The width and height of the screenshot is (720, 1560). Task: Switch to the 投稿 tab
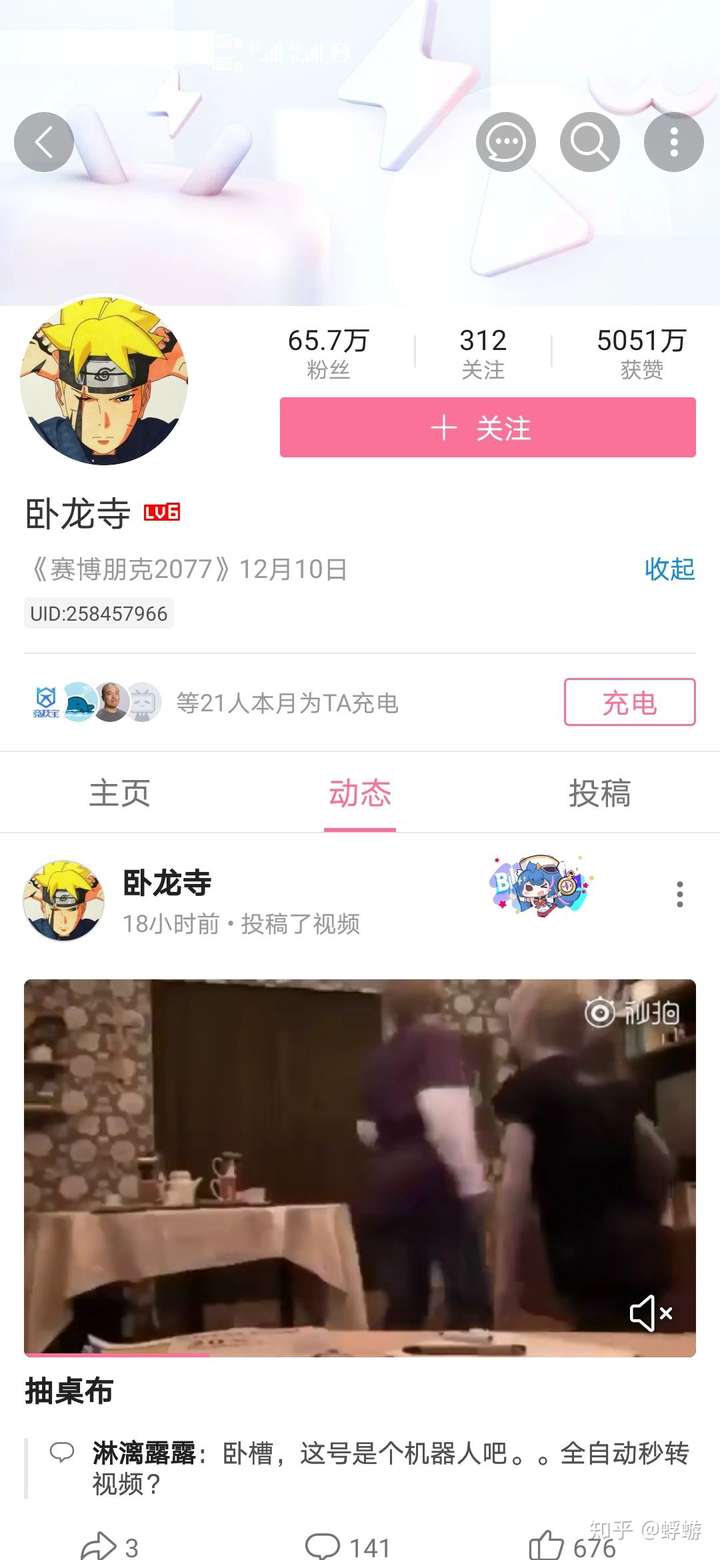pyautogui.click(x=600, y=792)
